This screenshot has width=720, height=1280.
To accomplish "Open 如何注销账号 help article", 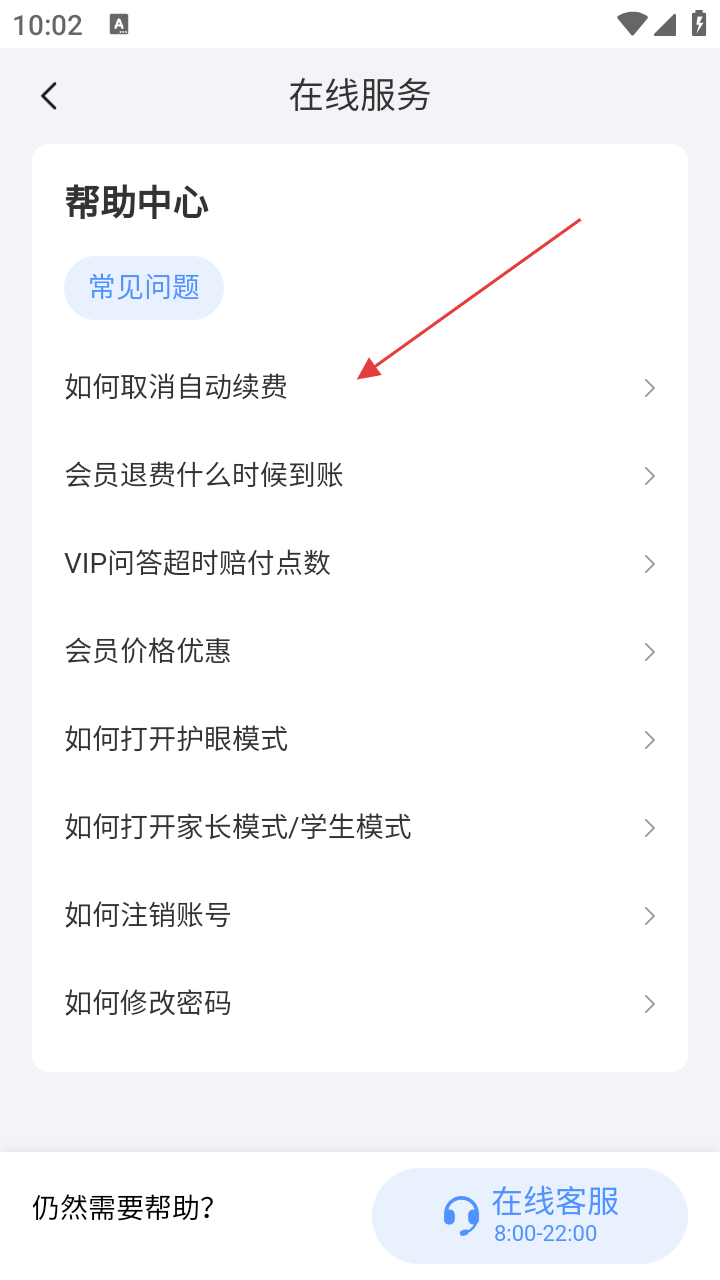I will (x=360, y=916).
